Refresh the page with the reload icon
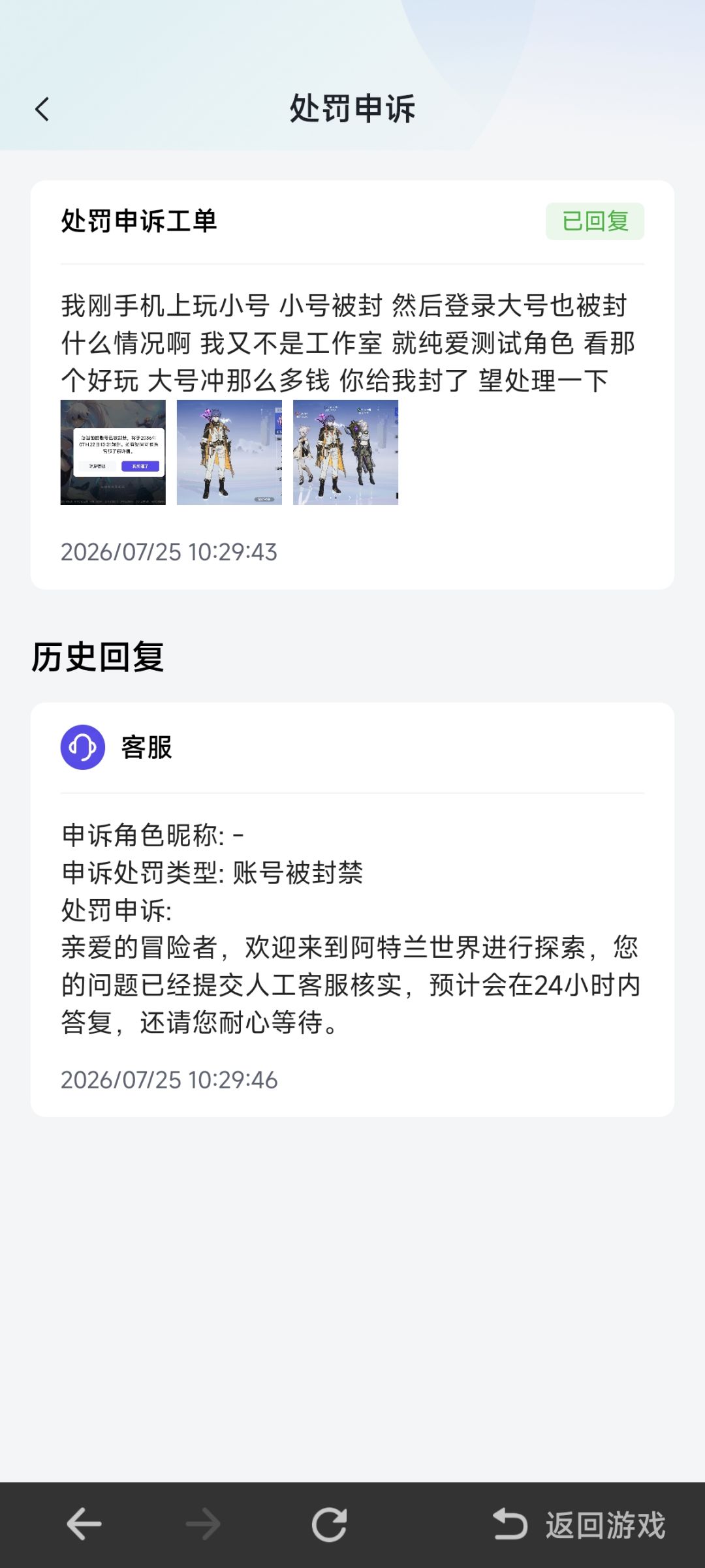This screenshot has height=1568, width=705. [x=329, y=1524]
